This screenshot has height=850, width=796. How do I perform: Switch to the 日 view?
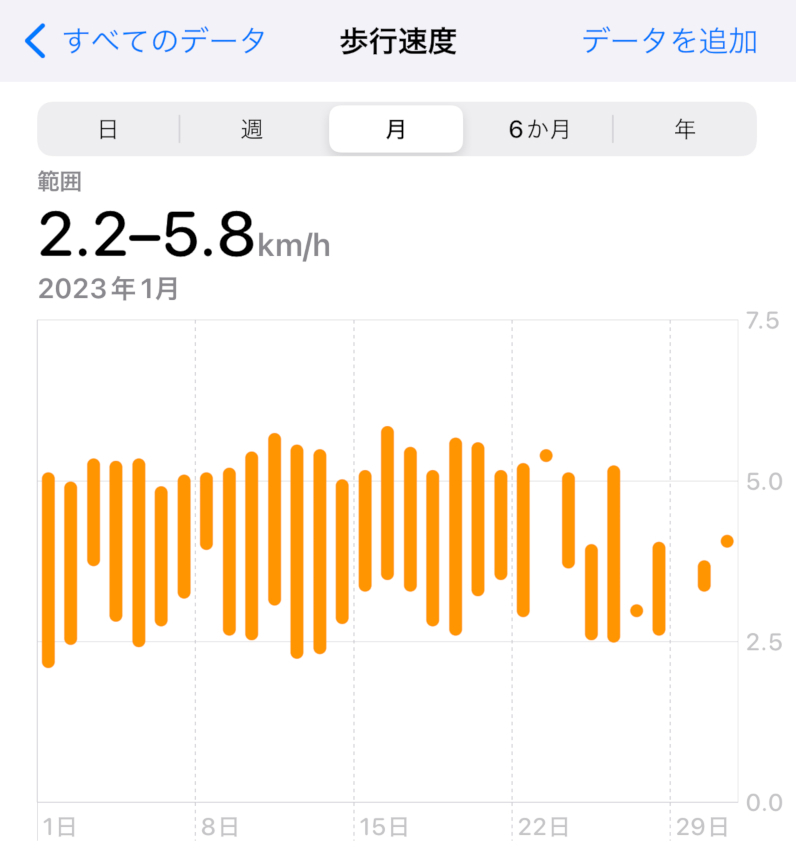108,129
